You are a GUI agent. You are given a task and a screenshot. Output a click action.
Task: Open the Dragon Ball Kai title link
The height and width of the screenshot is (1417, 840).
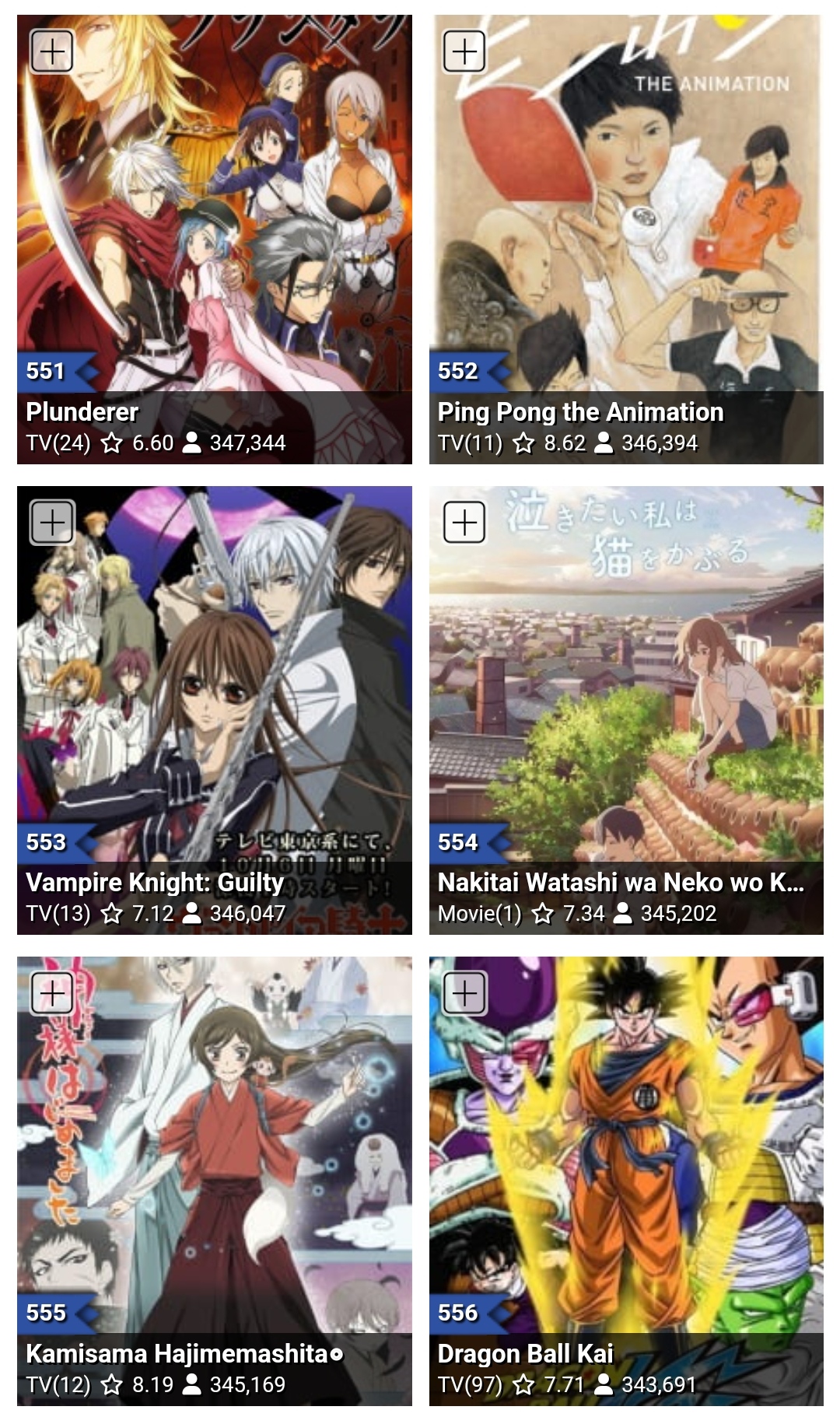coord(527,1352)
